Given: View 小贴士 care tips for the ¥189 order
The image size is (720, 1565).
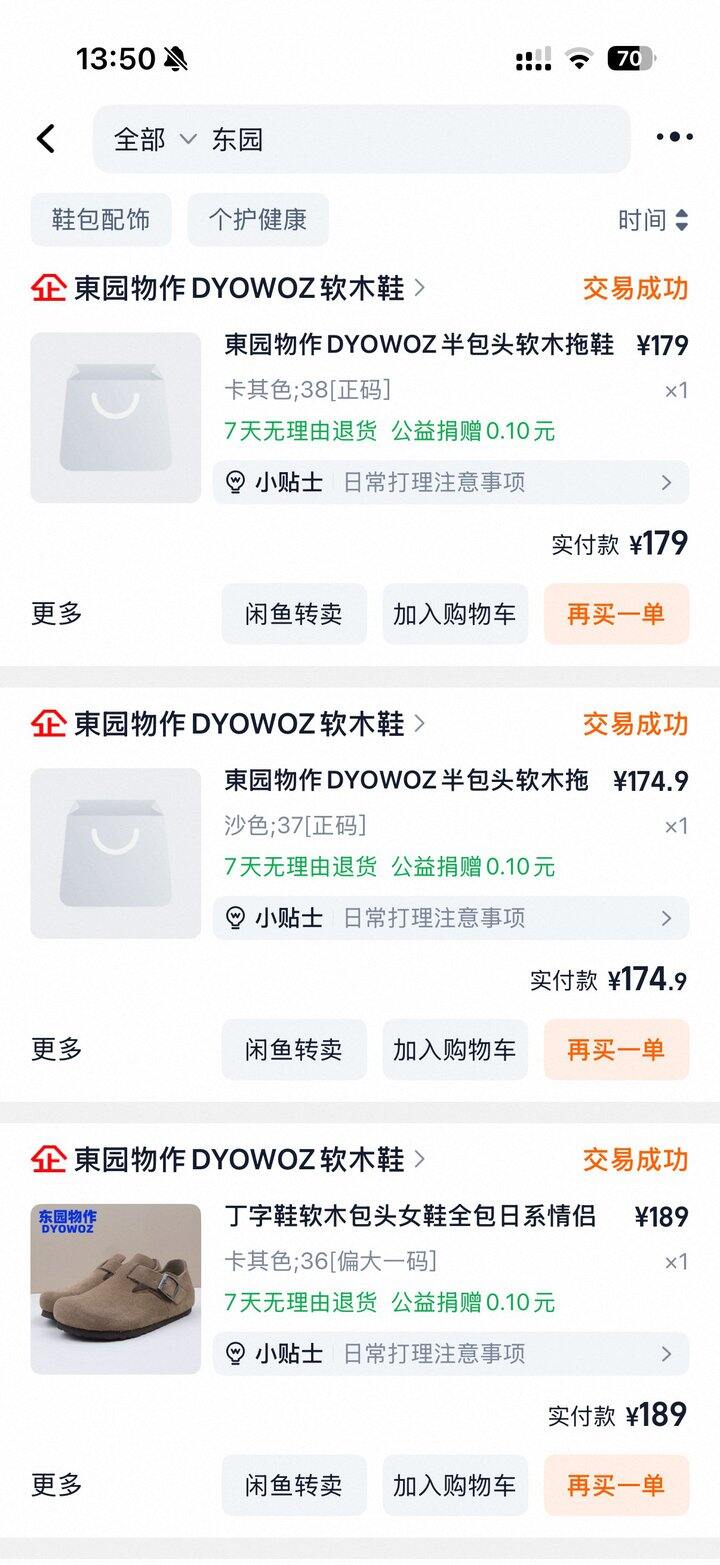Looking at the screenshot, I should point(450,1354).
